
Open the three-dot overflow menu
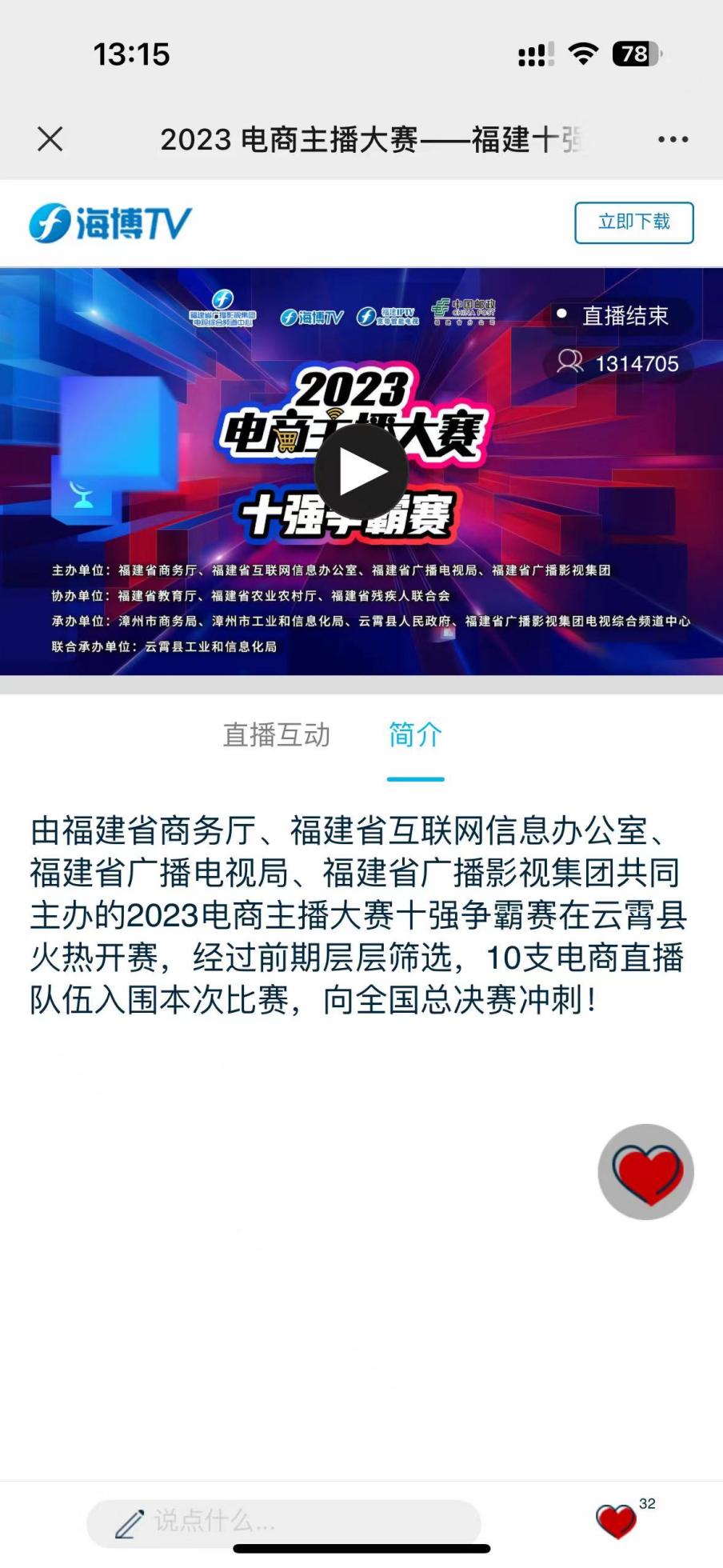coord(673,139)
